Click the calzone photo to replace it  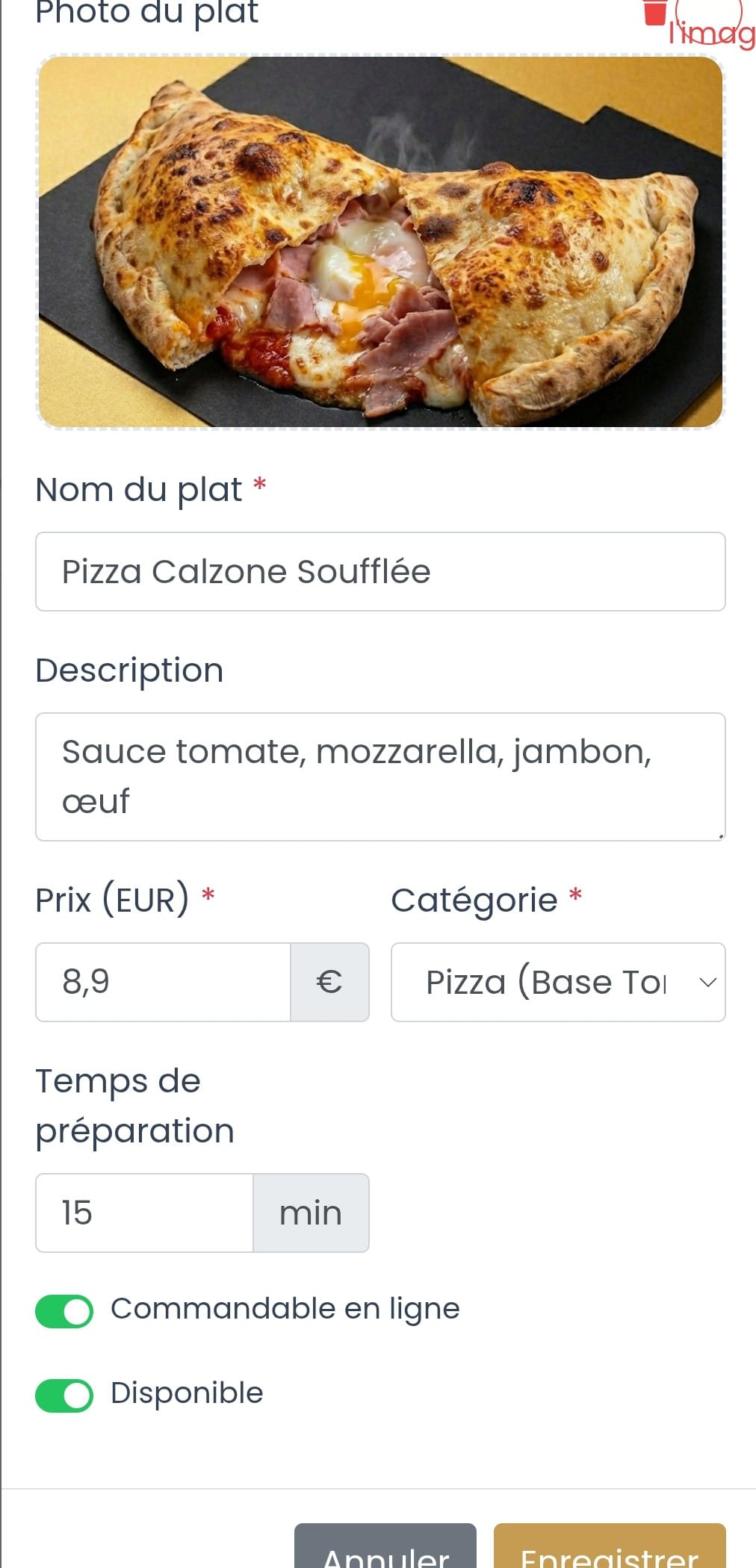pos(381,243)
